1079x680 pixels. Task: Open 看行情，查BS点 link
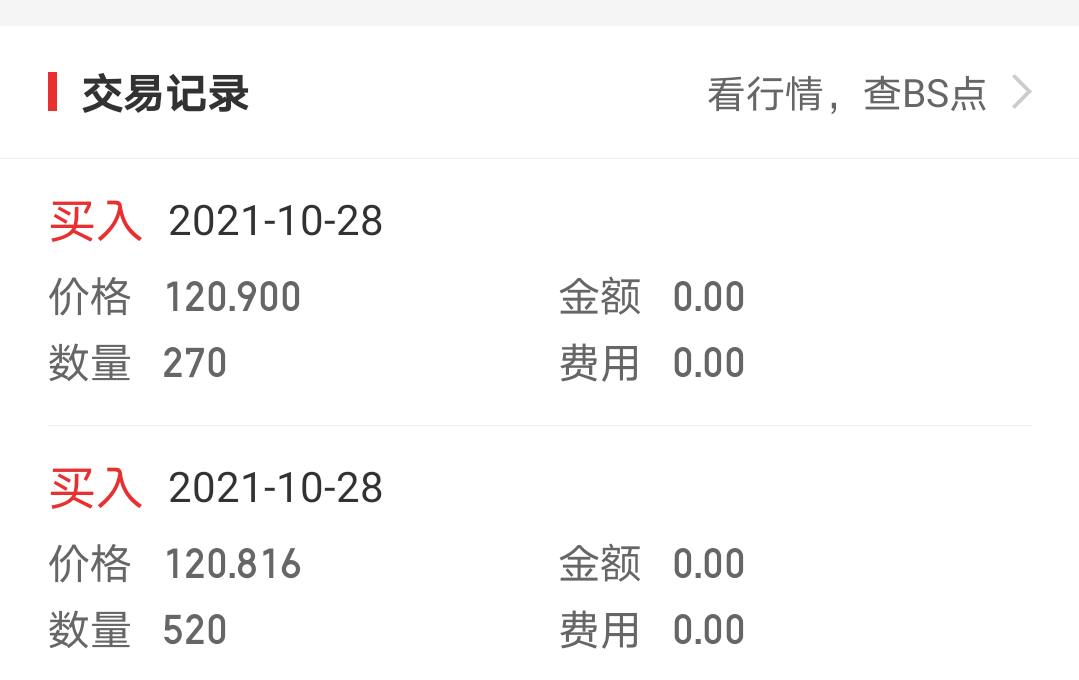(x=868, y=94)
